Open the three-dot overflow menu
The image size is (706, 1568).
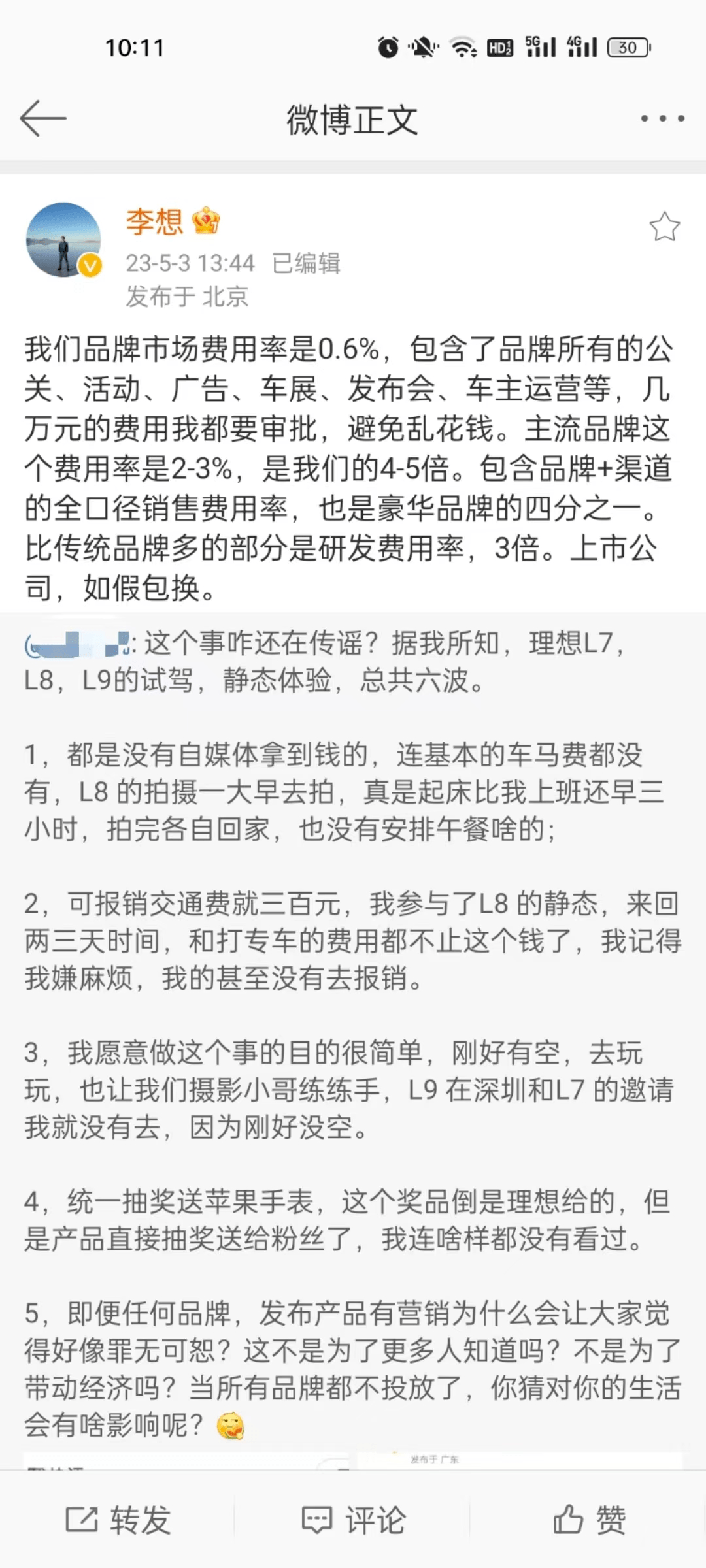tap(662, 118)
